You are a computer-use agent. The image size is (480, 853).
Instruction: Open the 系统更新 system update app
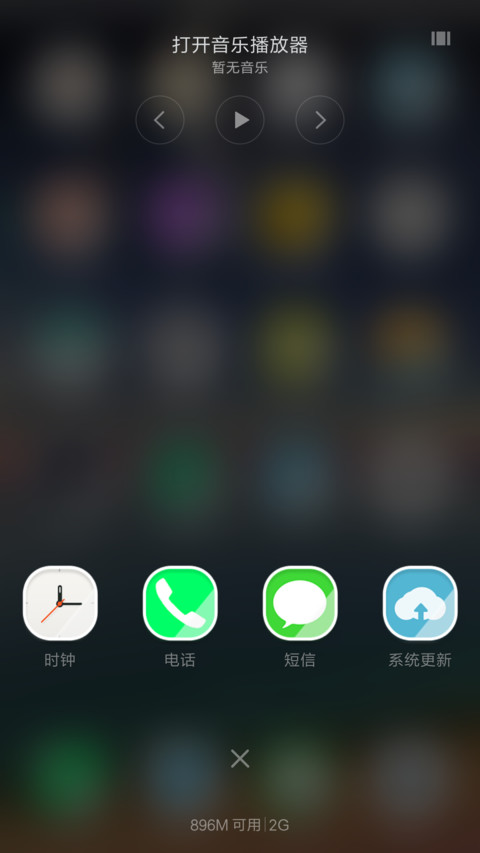420,603
